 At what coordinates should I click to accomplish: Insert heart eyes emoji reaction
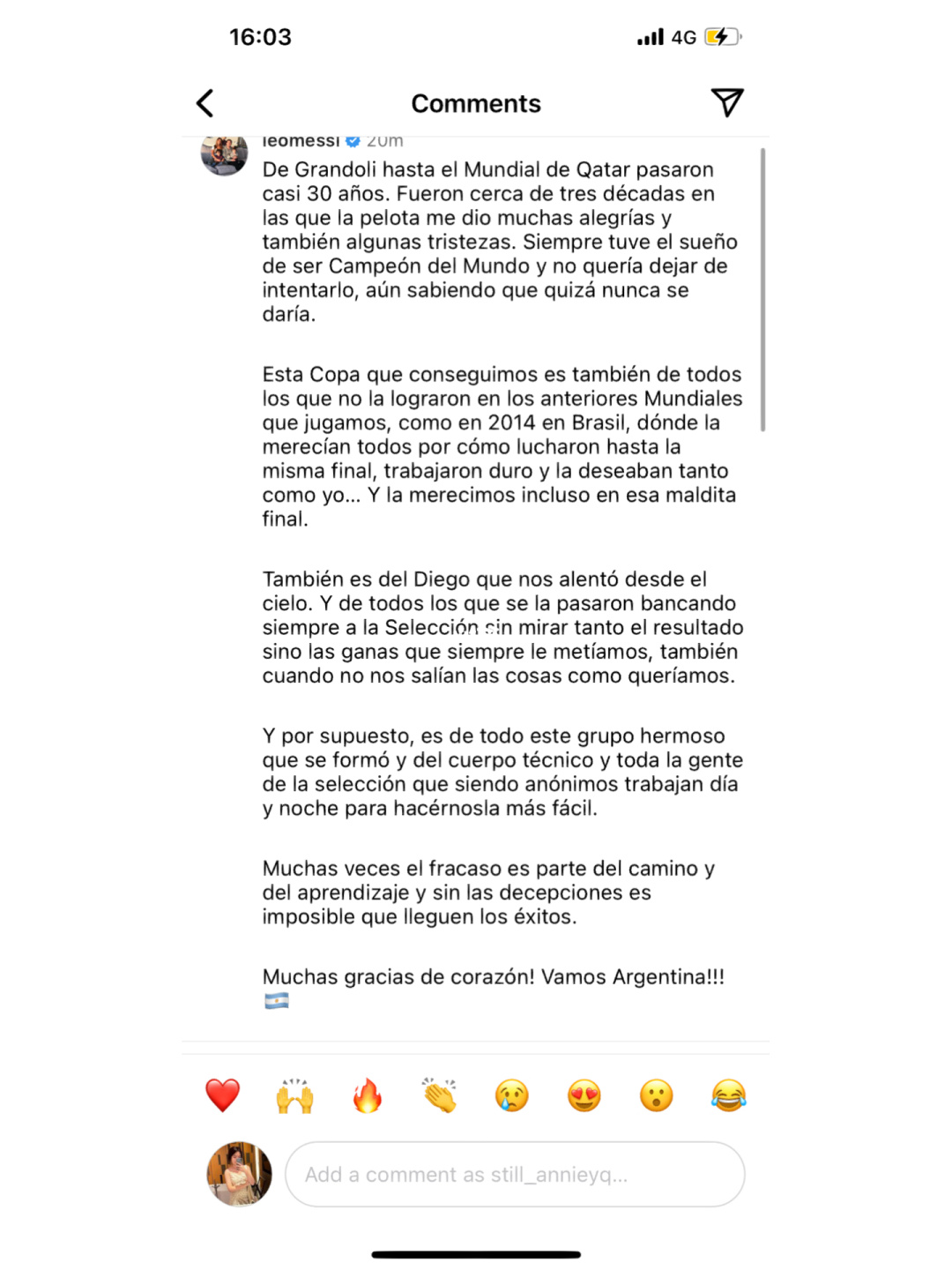(584, 1095)
